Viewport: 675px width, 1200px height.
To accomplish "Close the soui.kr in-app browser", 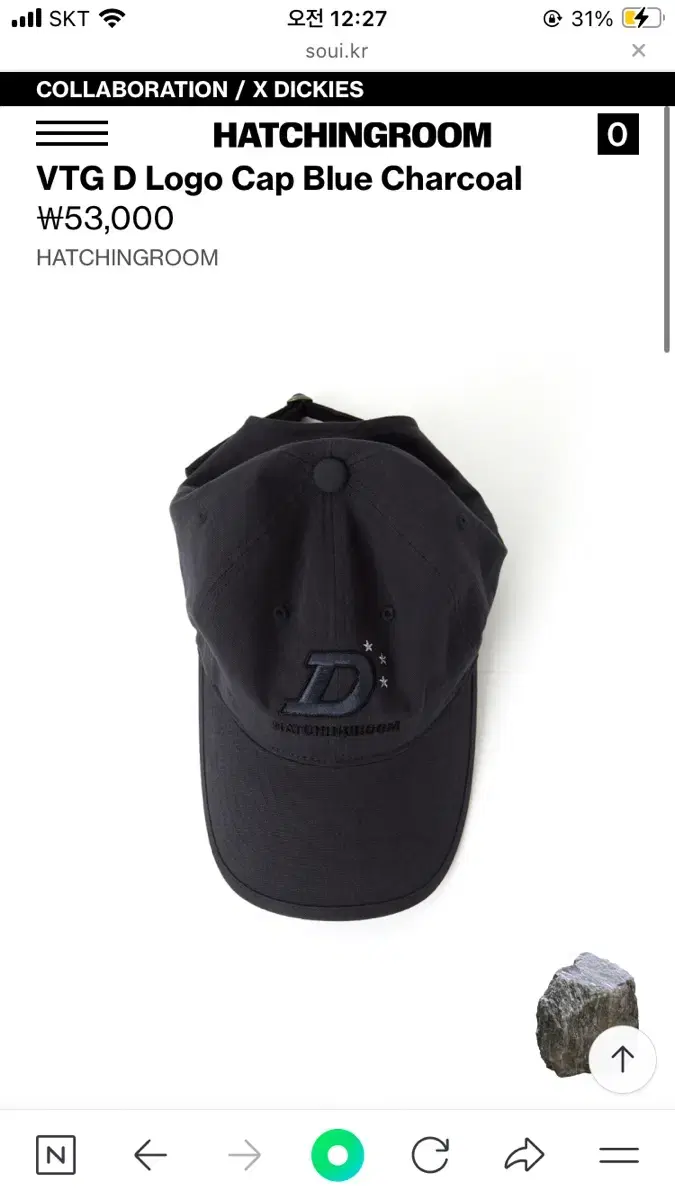I will pyautogui.click(x=638, y=51).
